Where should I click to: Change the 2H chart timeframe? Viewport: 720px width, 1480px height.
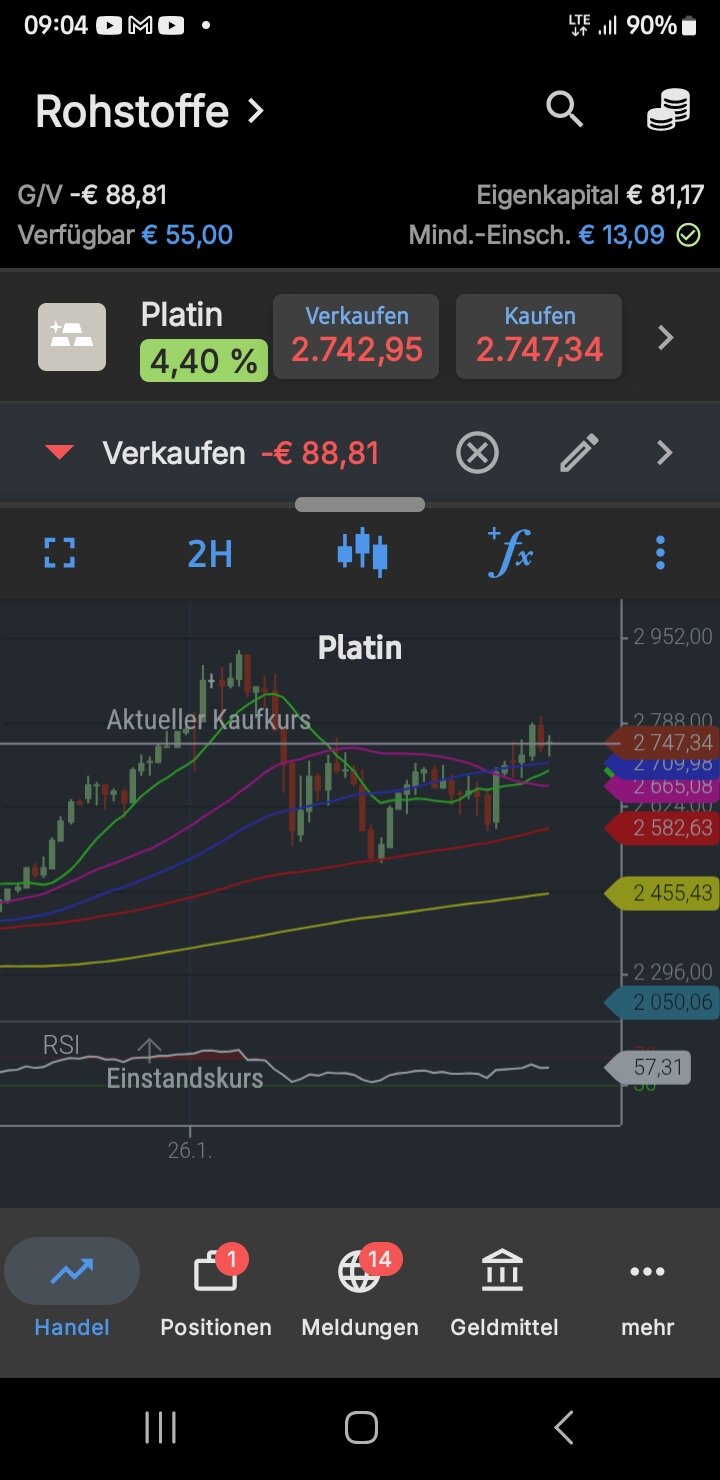tap(210, 552)
